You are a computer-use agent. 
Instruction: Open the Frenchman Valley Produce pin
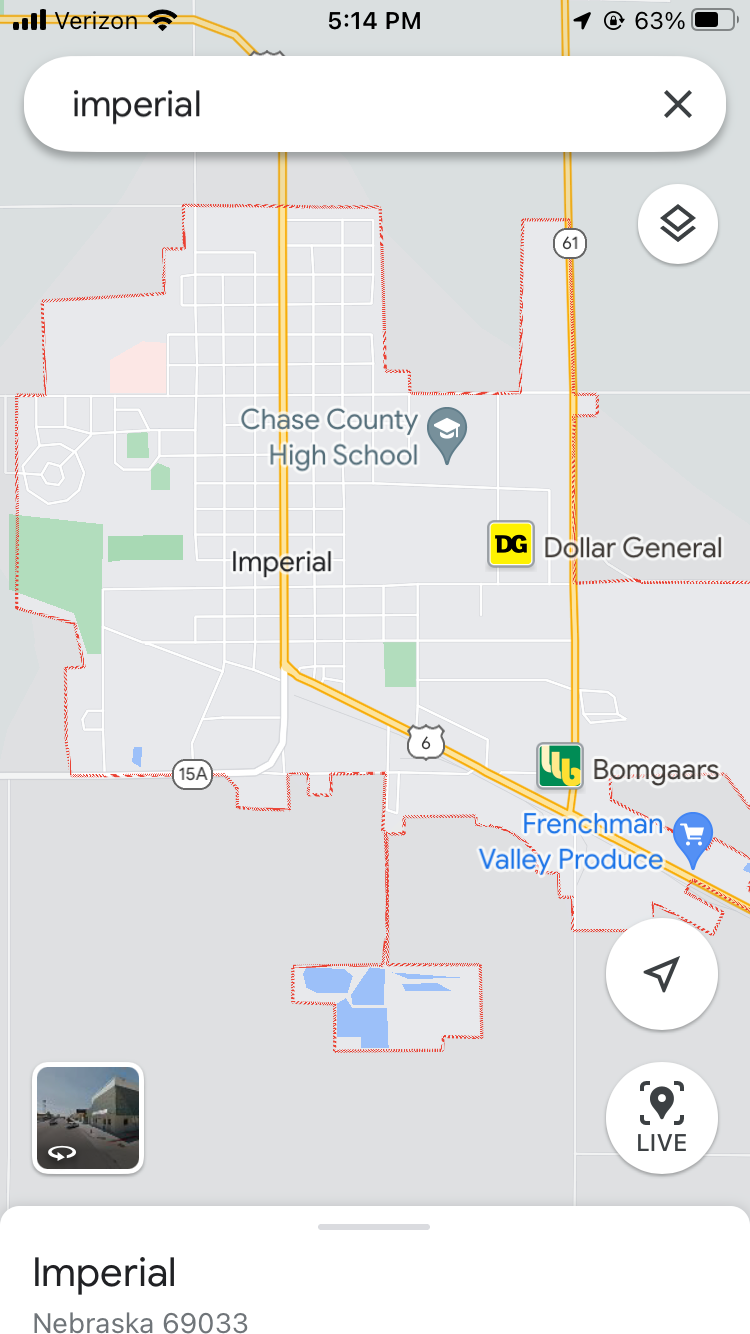pyautogui.click(x=692, y=834)
